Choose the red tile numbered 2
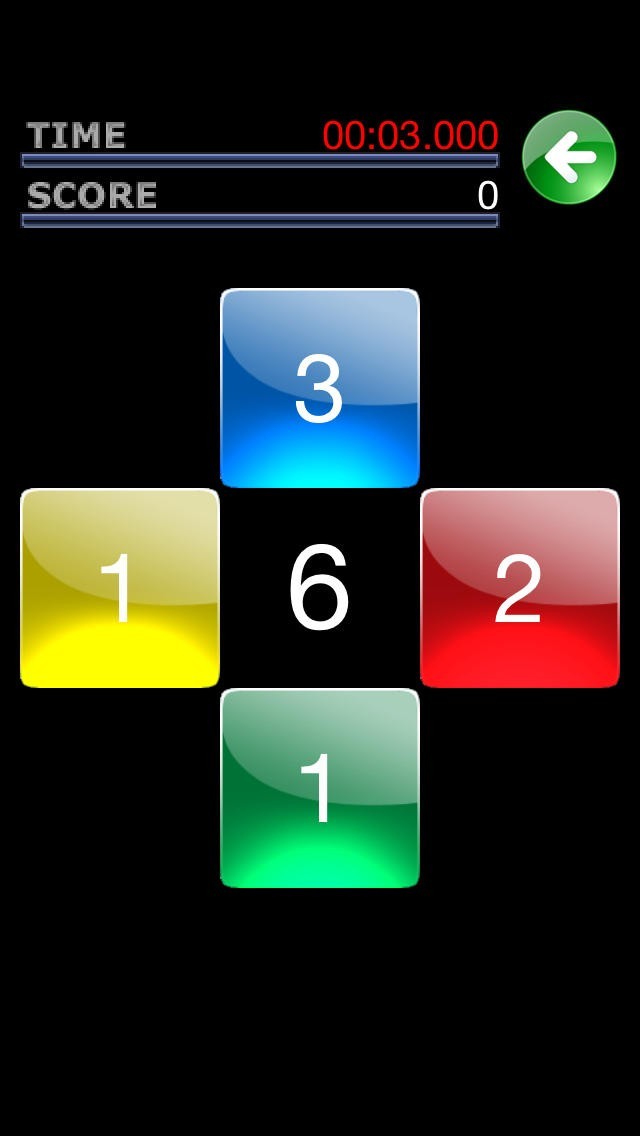The width and height of the screenshot is (640, 1136). [520, 588]
